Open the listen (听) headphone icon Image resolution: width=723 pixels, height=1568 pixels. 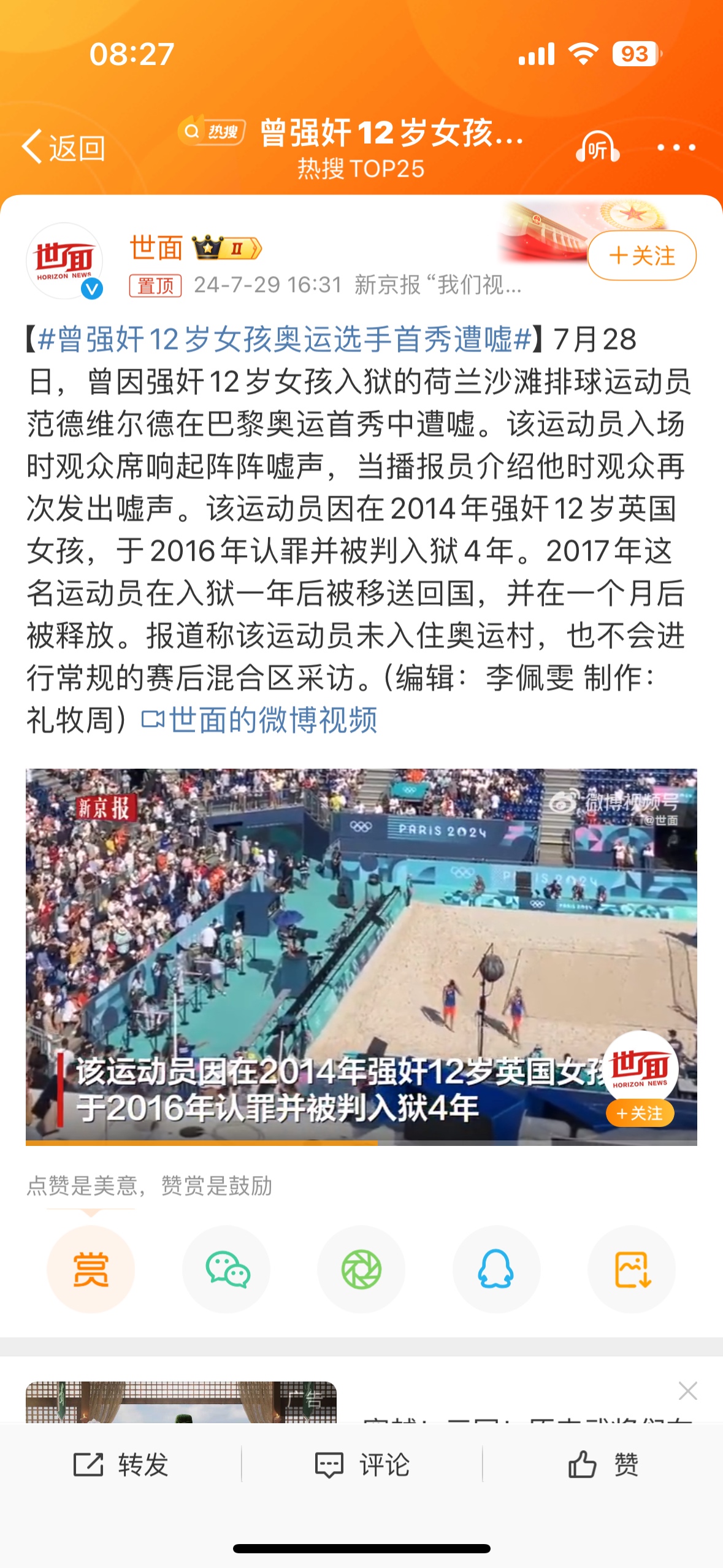coord(597,148)
